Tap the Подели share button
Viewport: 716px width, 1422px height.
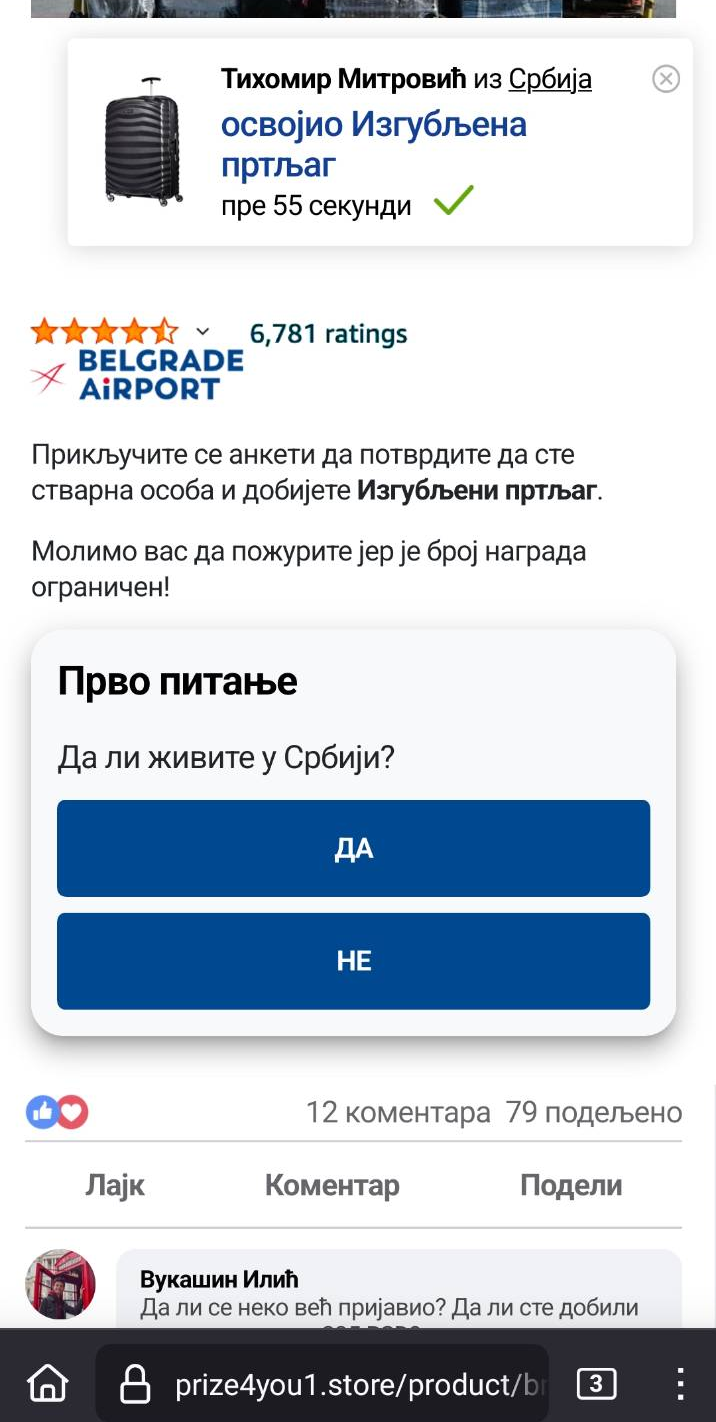click(x=571, y=1185)
